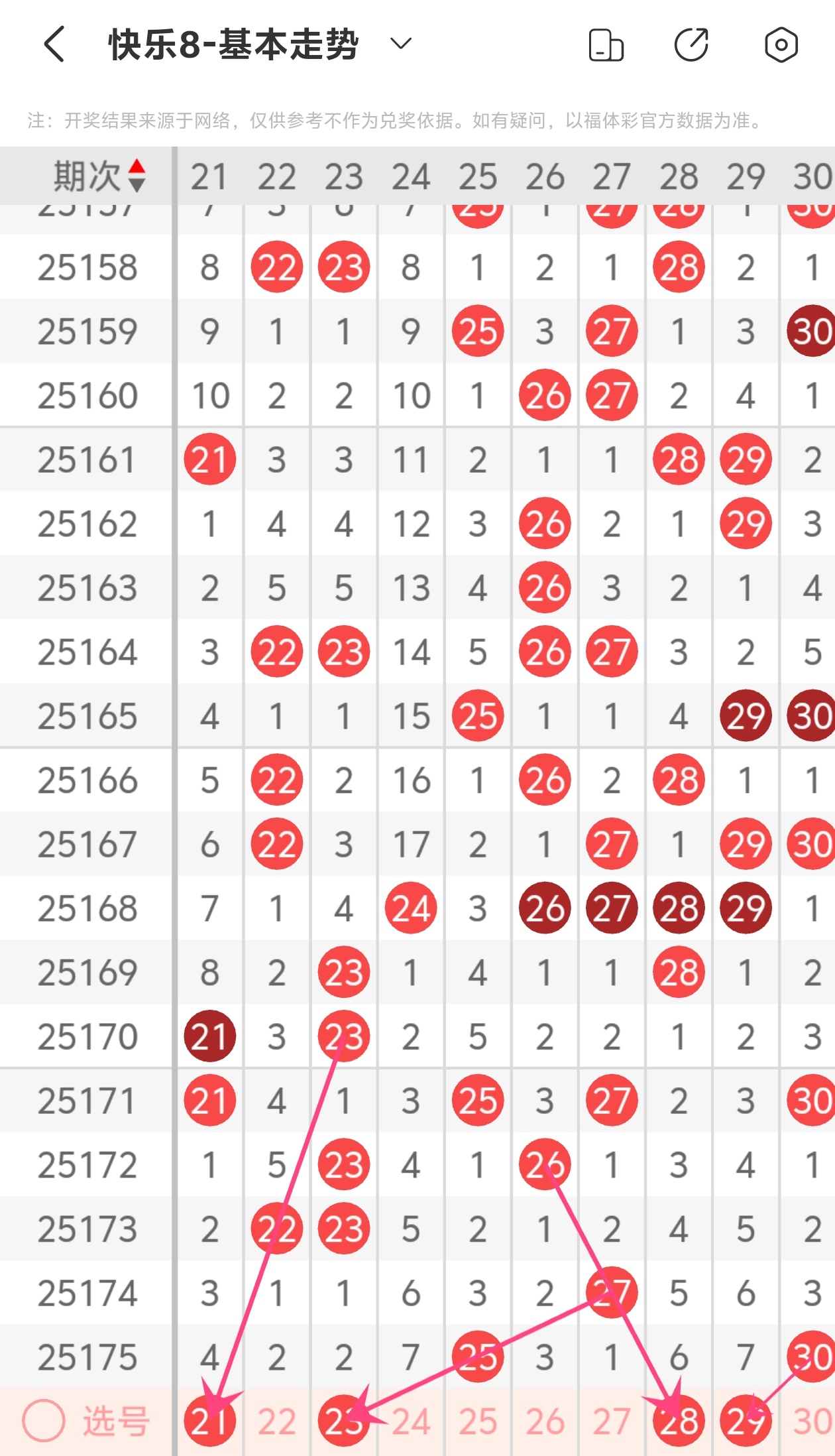Image resolution: width=835 pixels, height=1456 pixels.
Task: Toggle the 期次 sort order
Action: pyautogui.click(x=99, y=176)
